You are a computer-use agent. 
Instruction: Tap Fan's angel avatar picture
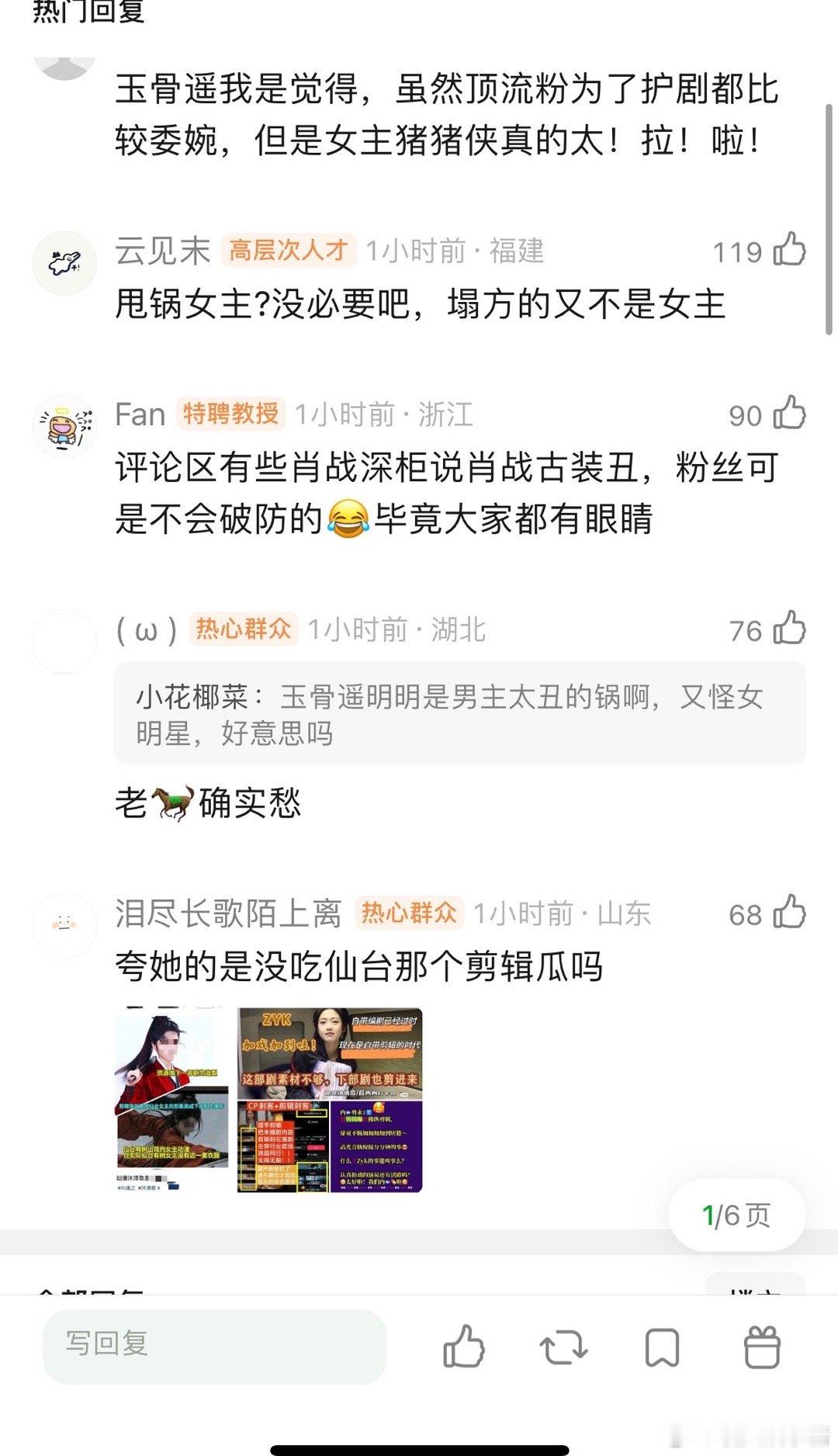[65, 425]
